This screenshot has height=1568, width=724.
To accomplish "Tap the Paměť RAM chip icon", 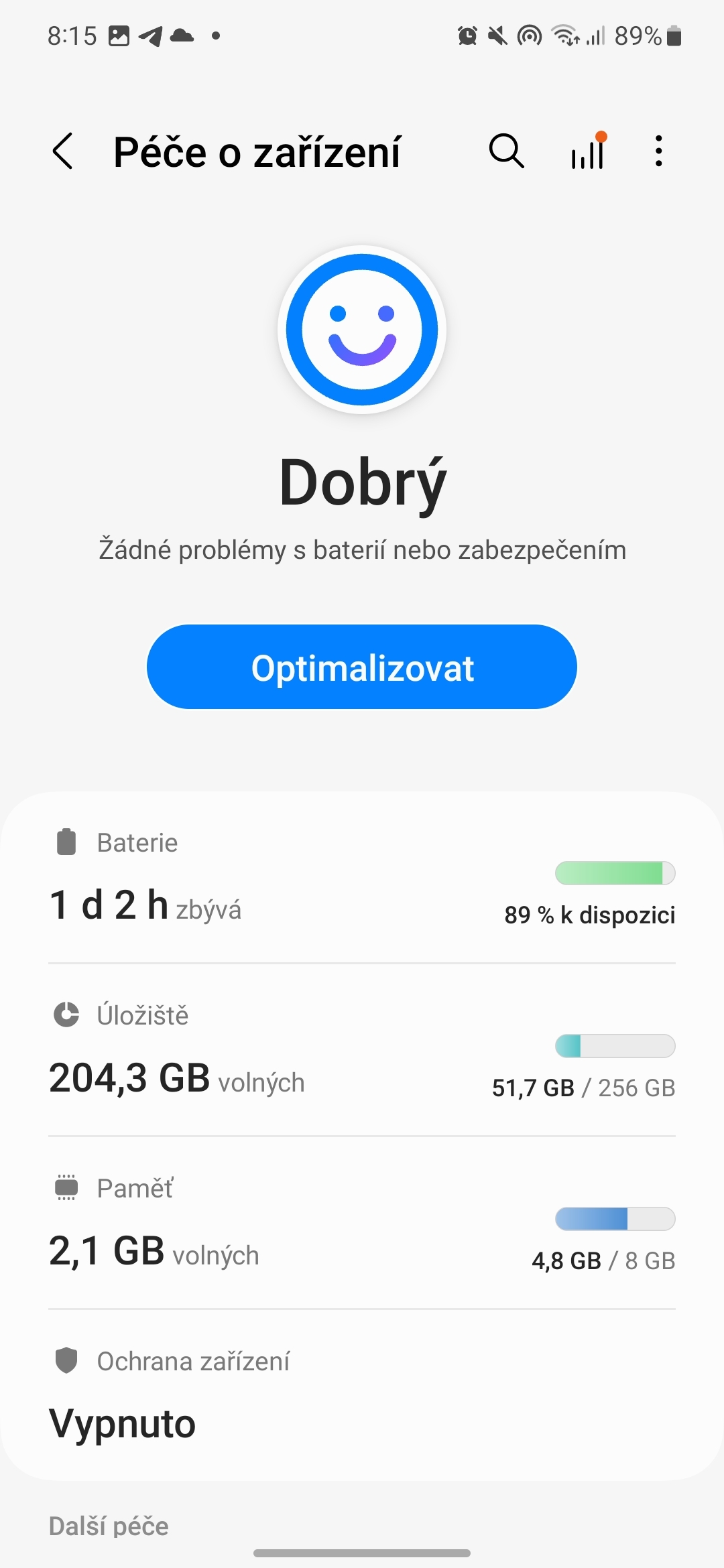I will point(64,1187).
